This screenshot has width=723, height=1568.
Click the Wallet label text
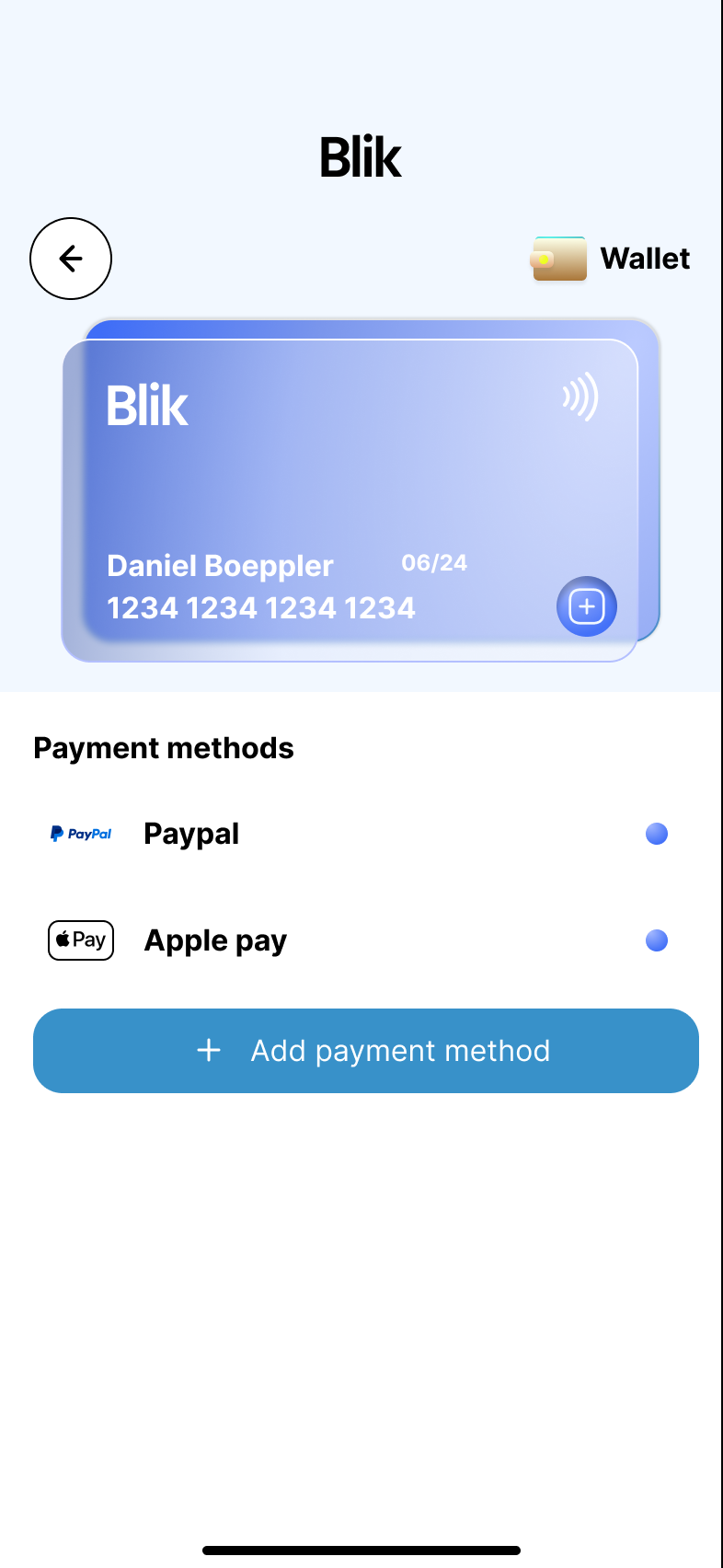[646, 259]
